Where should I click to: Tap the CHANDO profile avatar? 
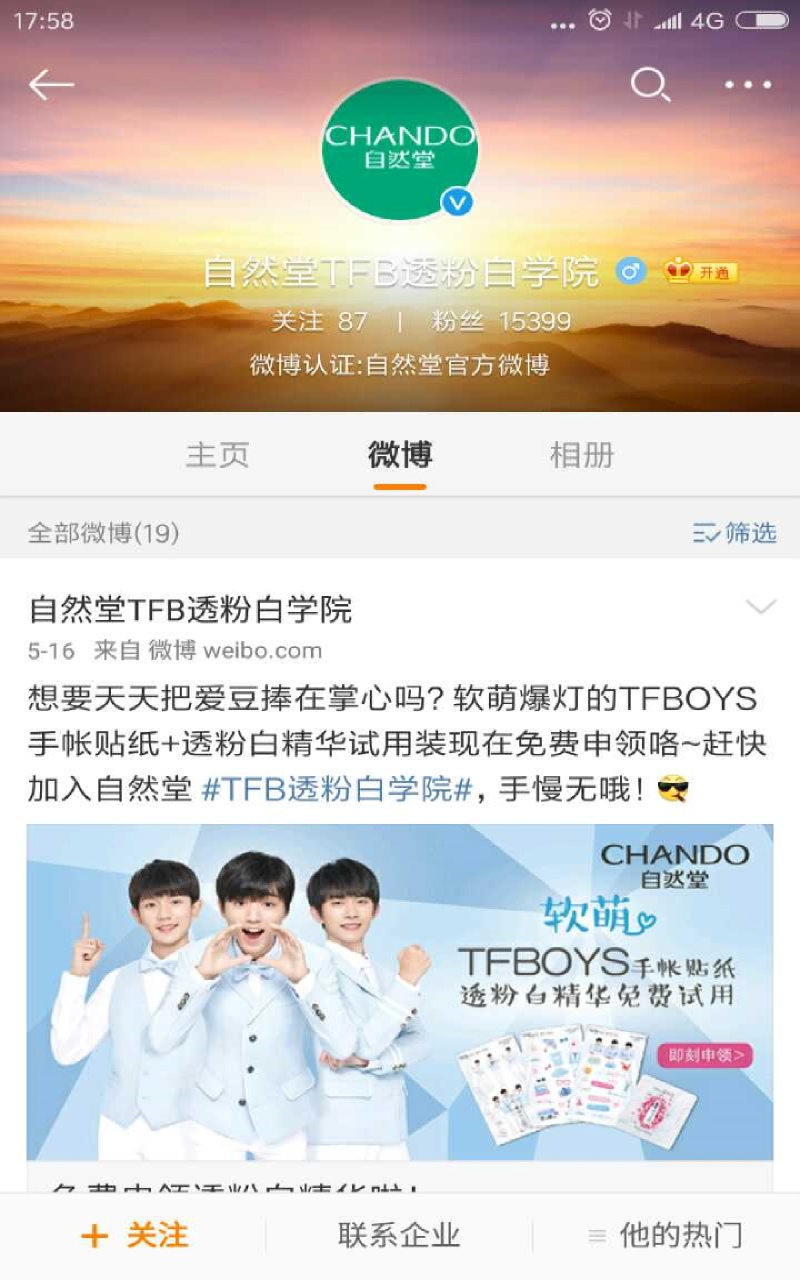(x=399, y=149)
